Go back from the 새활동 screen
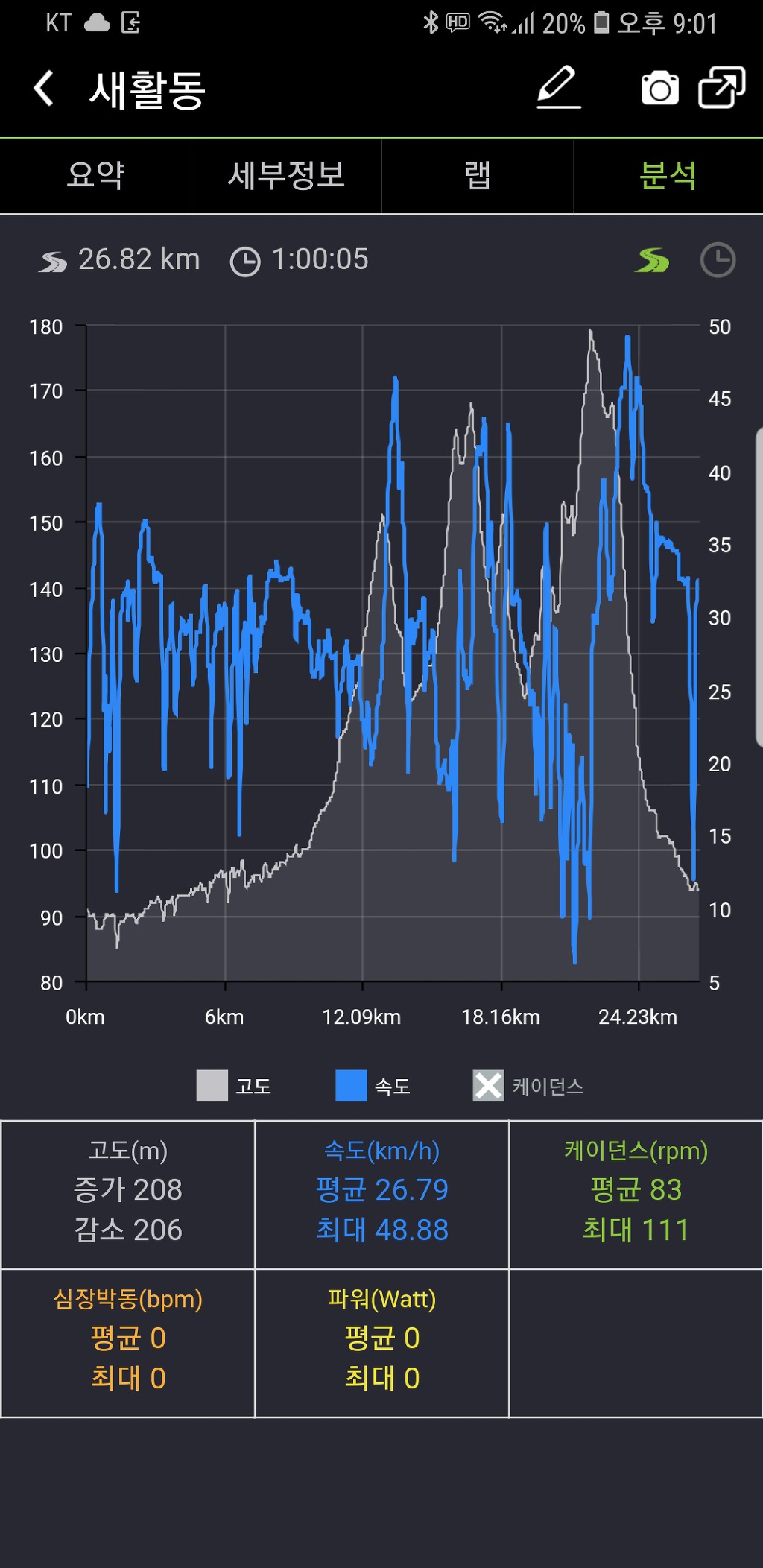This screenshot has width=763, height=1568. click(x=44, y=89)
